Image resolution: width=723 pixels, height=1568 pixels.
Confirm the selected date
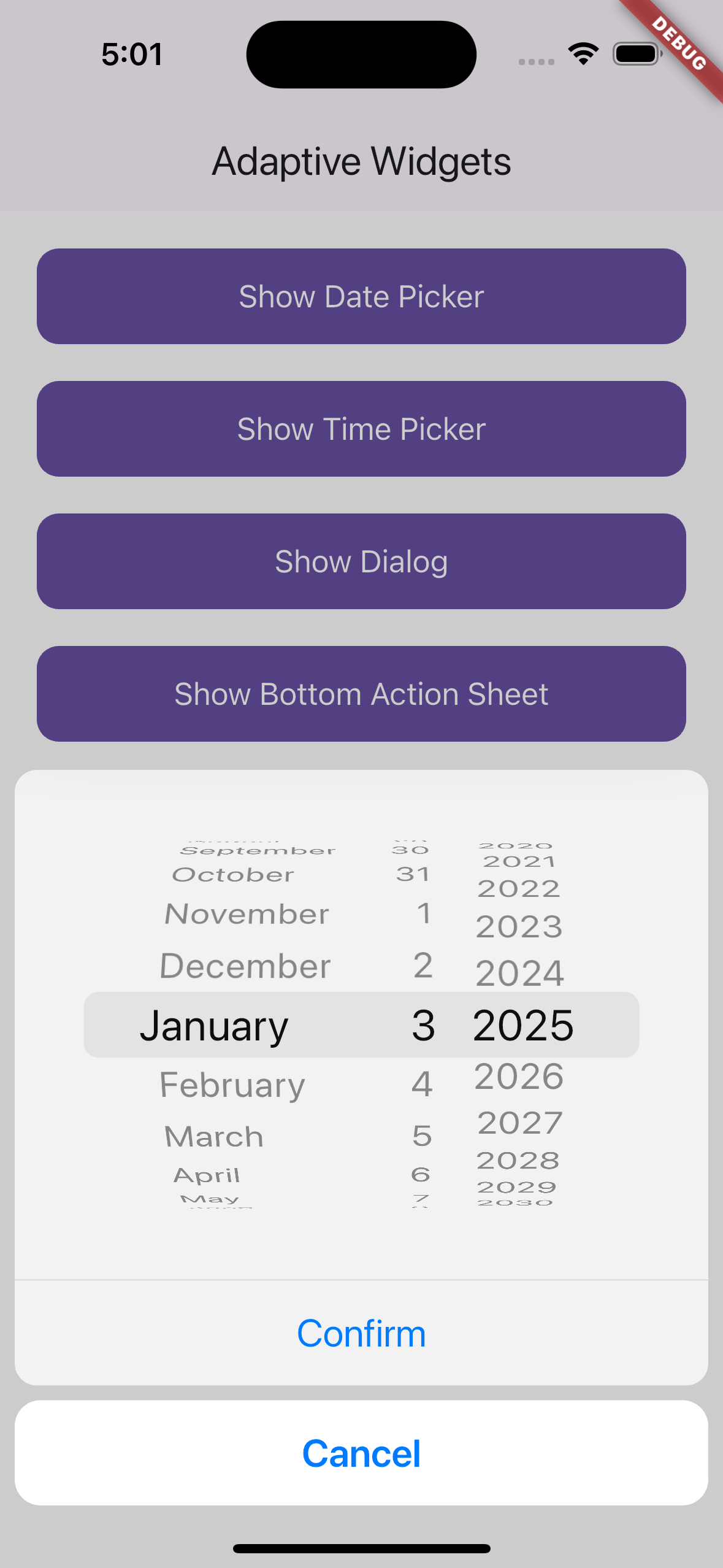point(361,1334)
